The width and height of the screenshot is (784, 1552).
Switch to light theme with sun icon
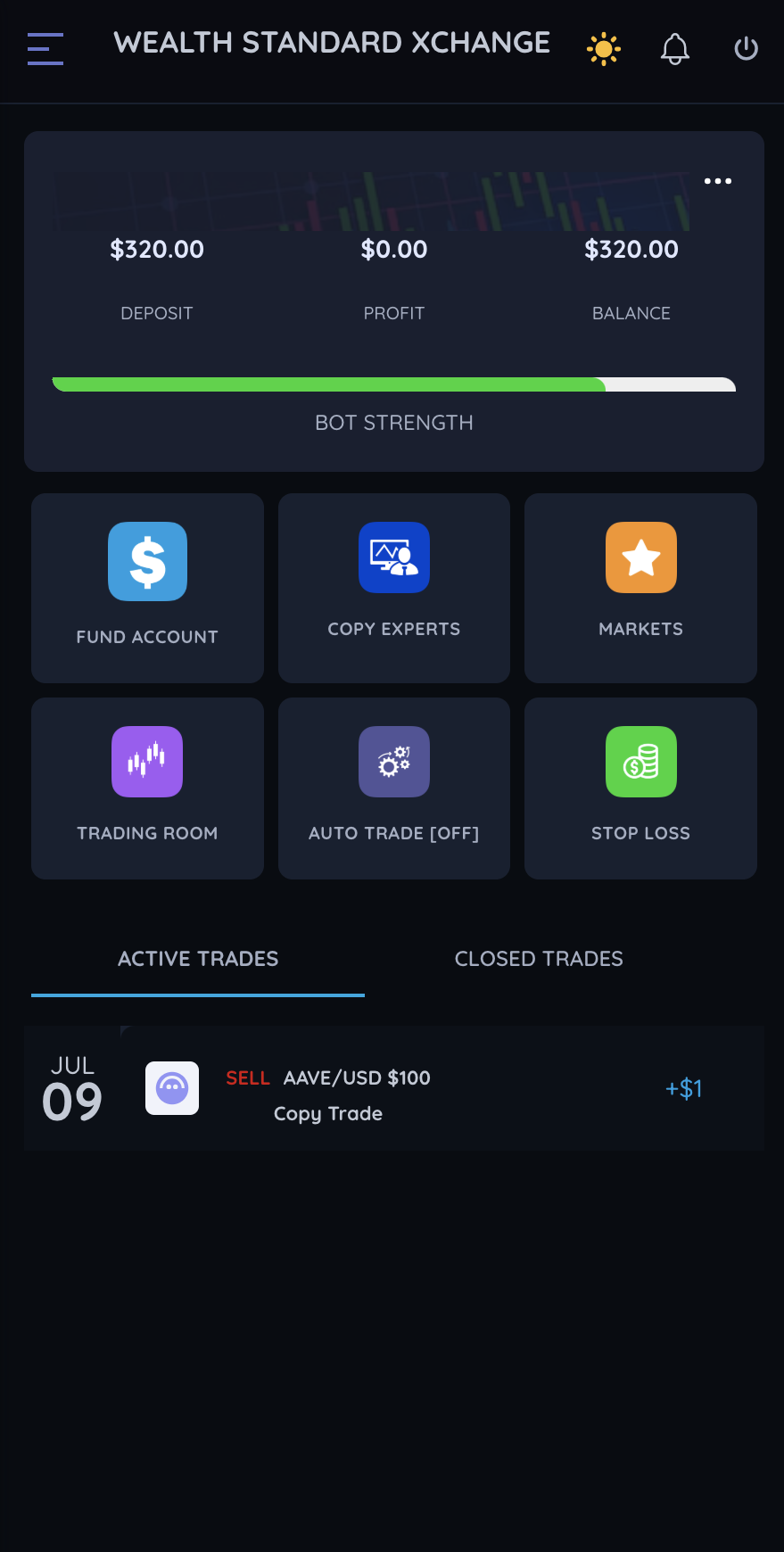point(604,49)
